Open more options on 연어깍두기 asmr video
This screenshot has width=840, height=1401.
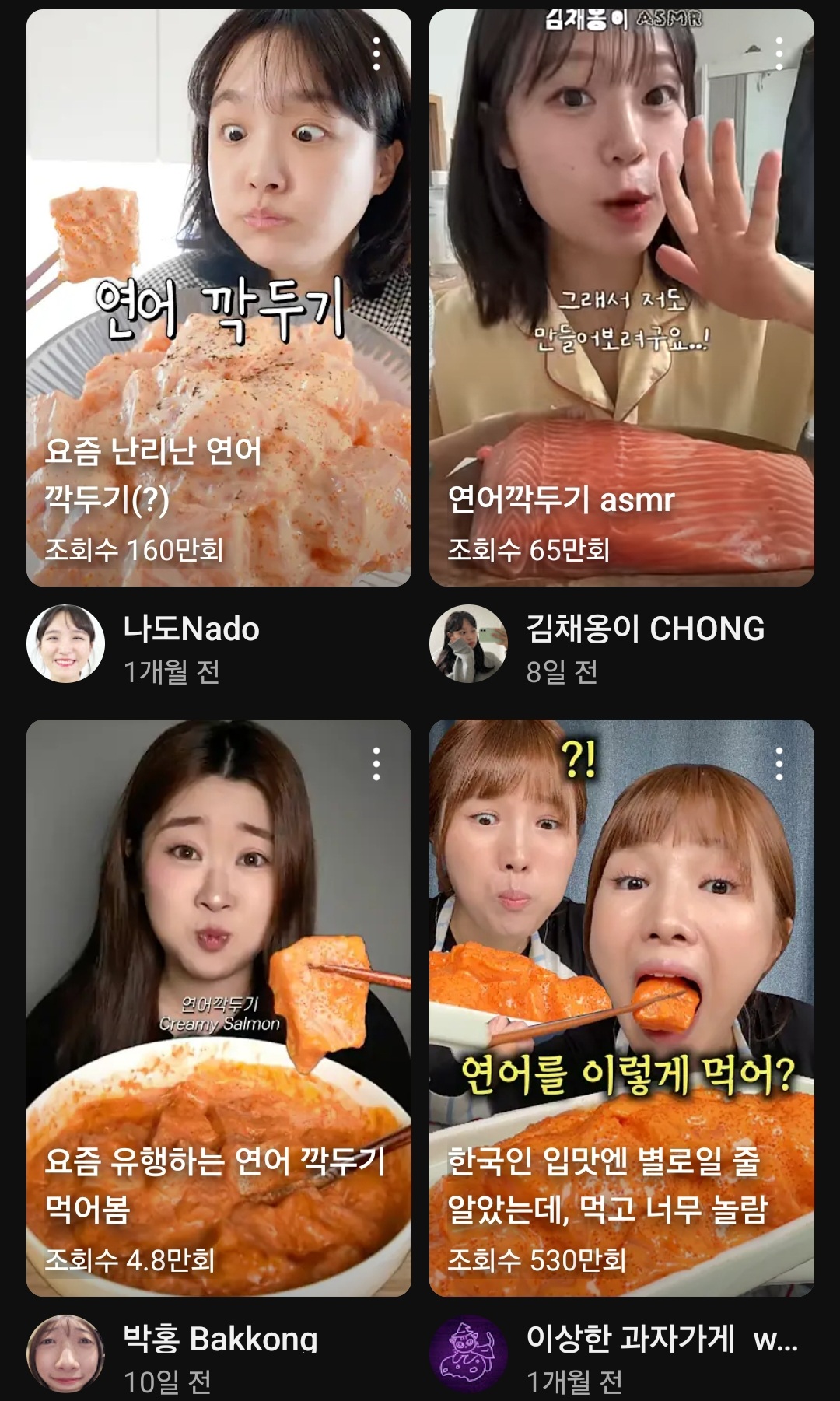pyautogui.click(x=779, y=54)
